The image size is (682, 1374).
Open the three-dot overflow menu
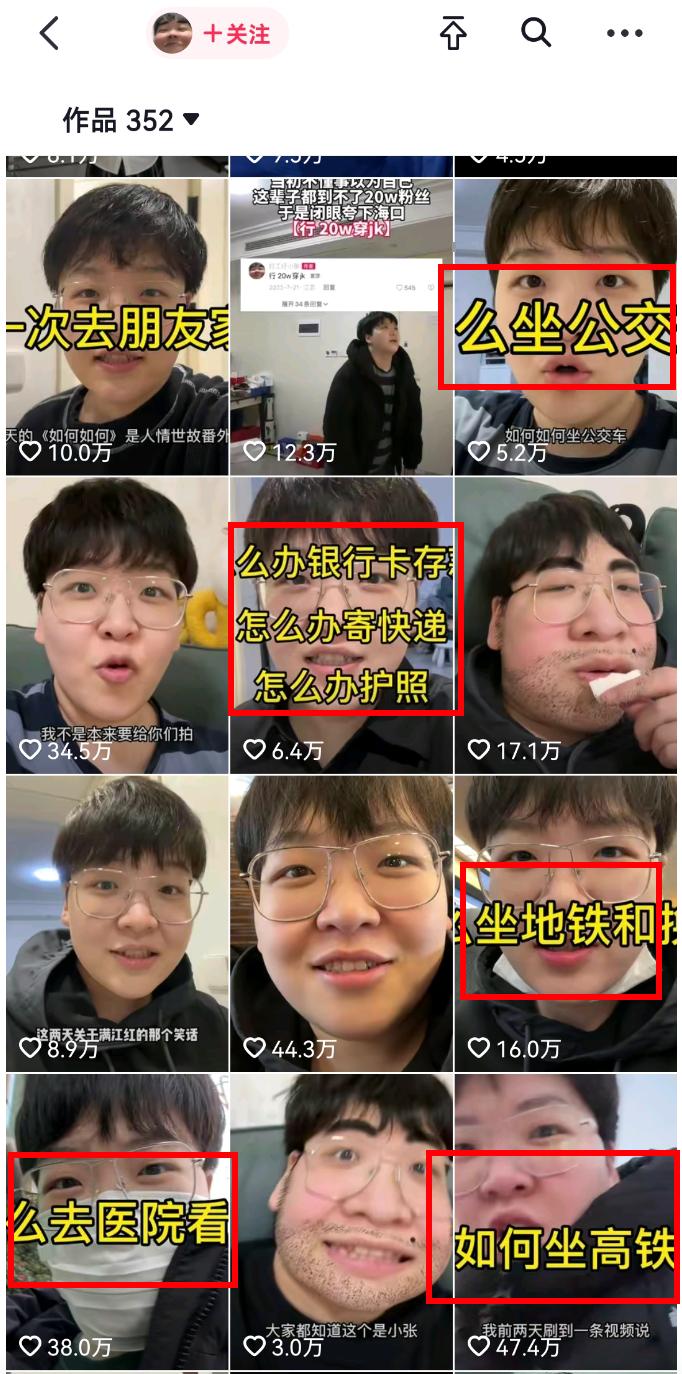point(625,34)
